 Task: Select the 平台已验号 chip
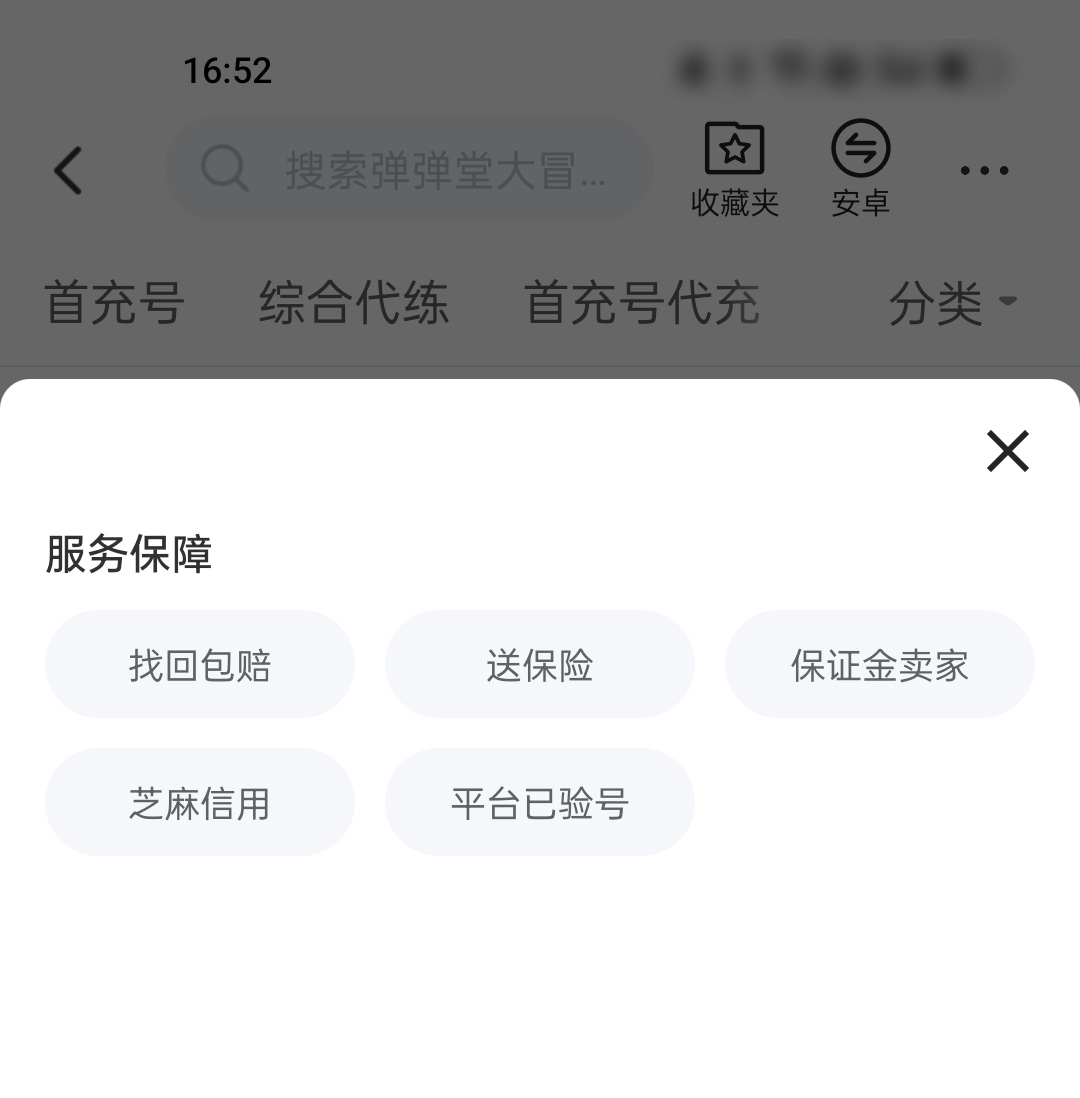(540, 802)
